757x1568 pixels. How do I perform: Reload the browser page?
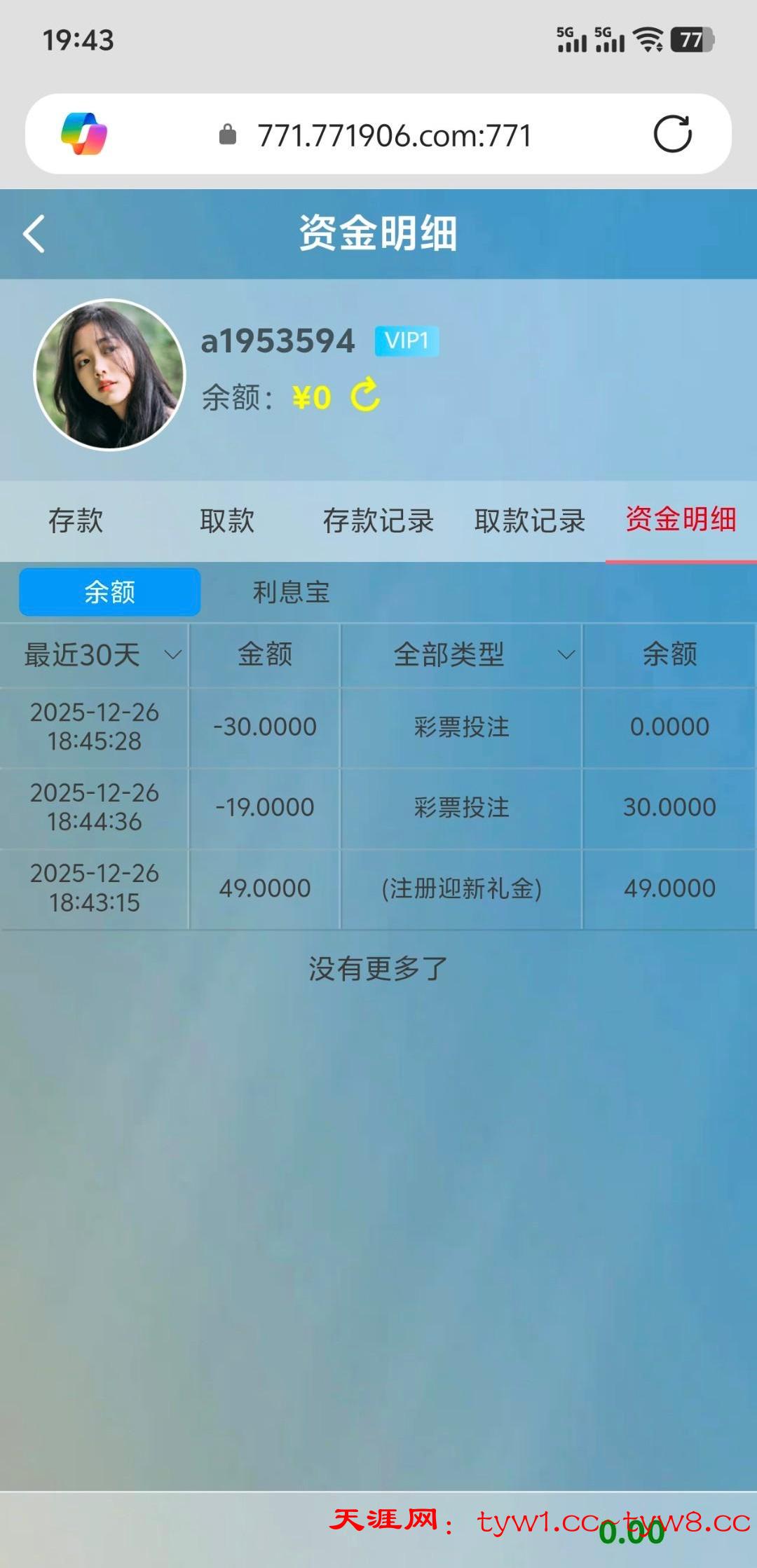click(x=672, y=134)
